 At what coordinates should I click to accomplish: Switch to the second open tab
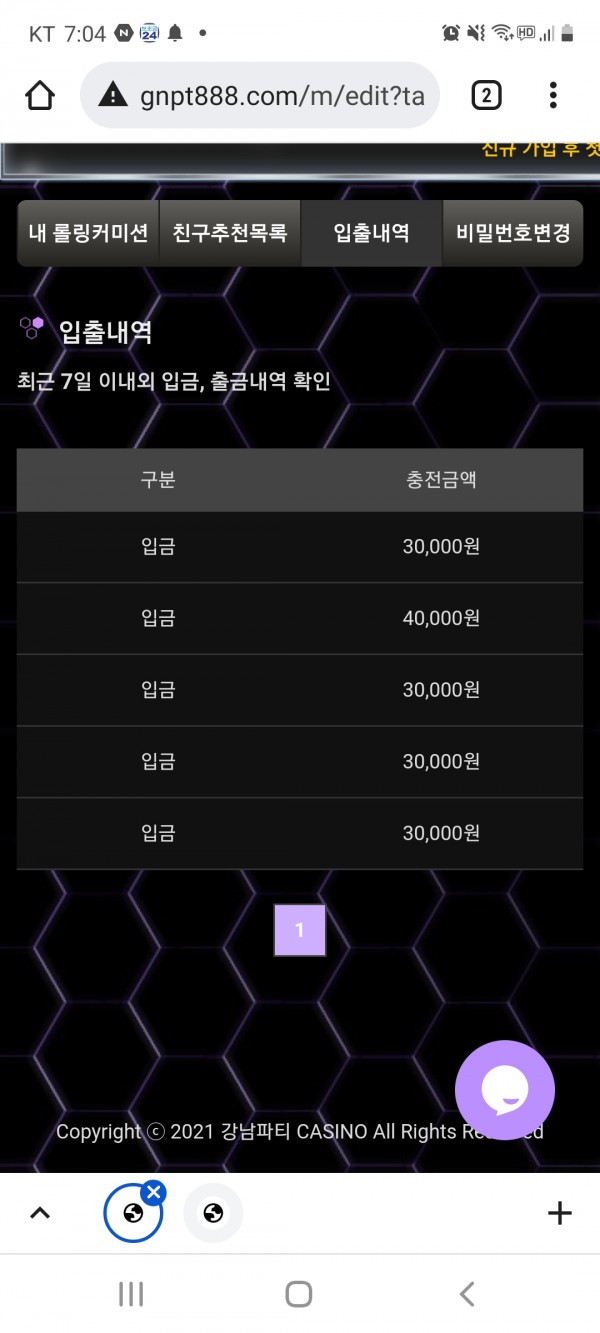213,1214
